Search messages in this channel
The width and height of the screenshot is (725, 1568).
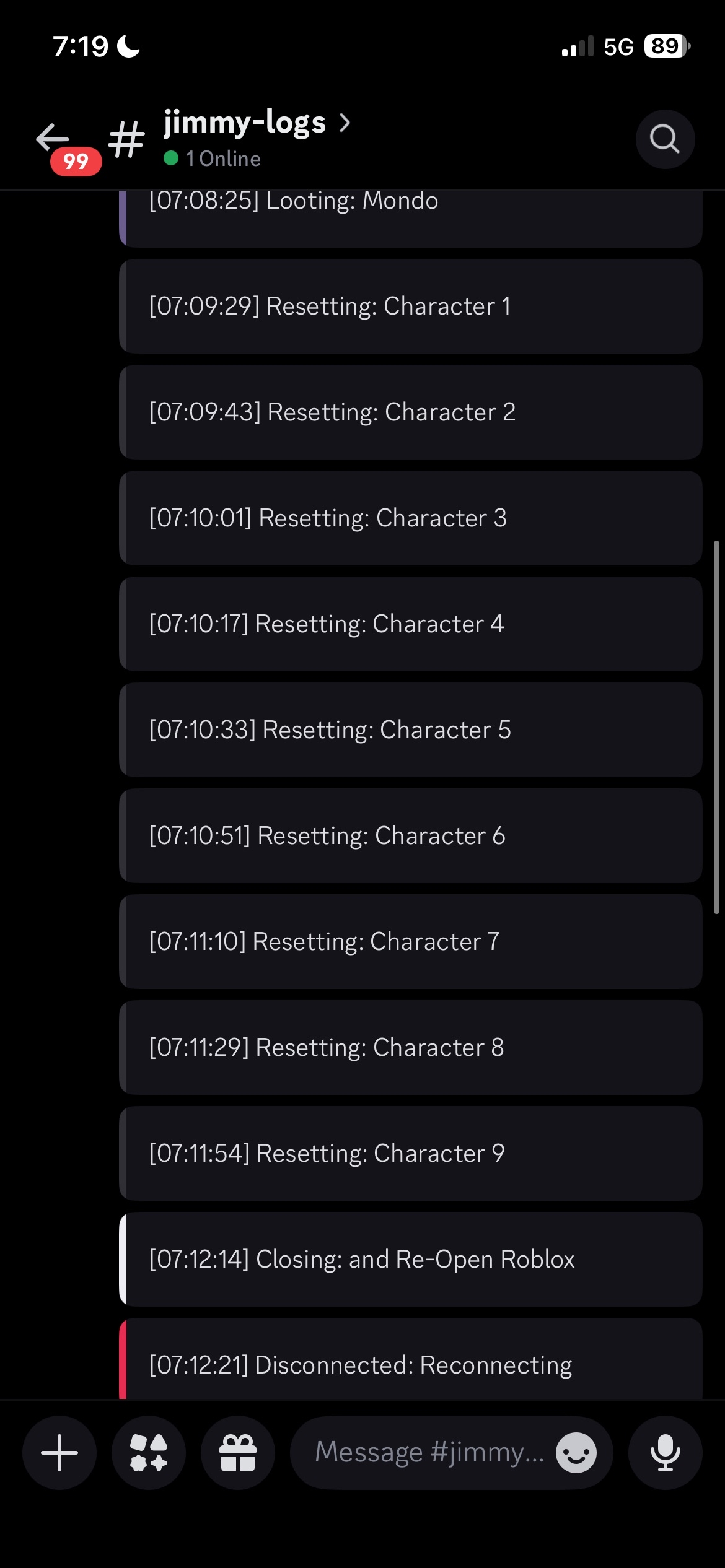664,139
